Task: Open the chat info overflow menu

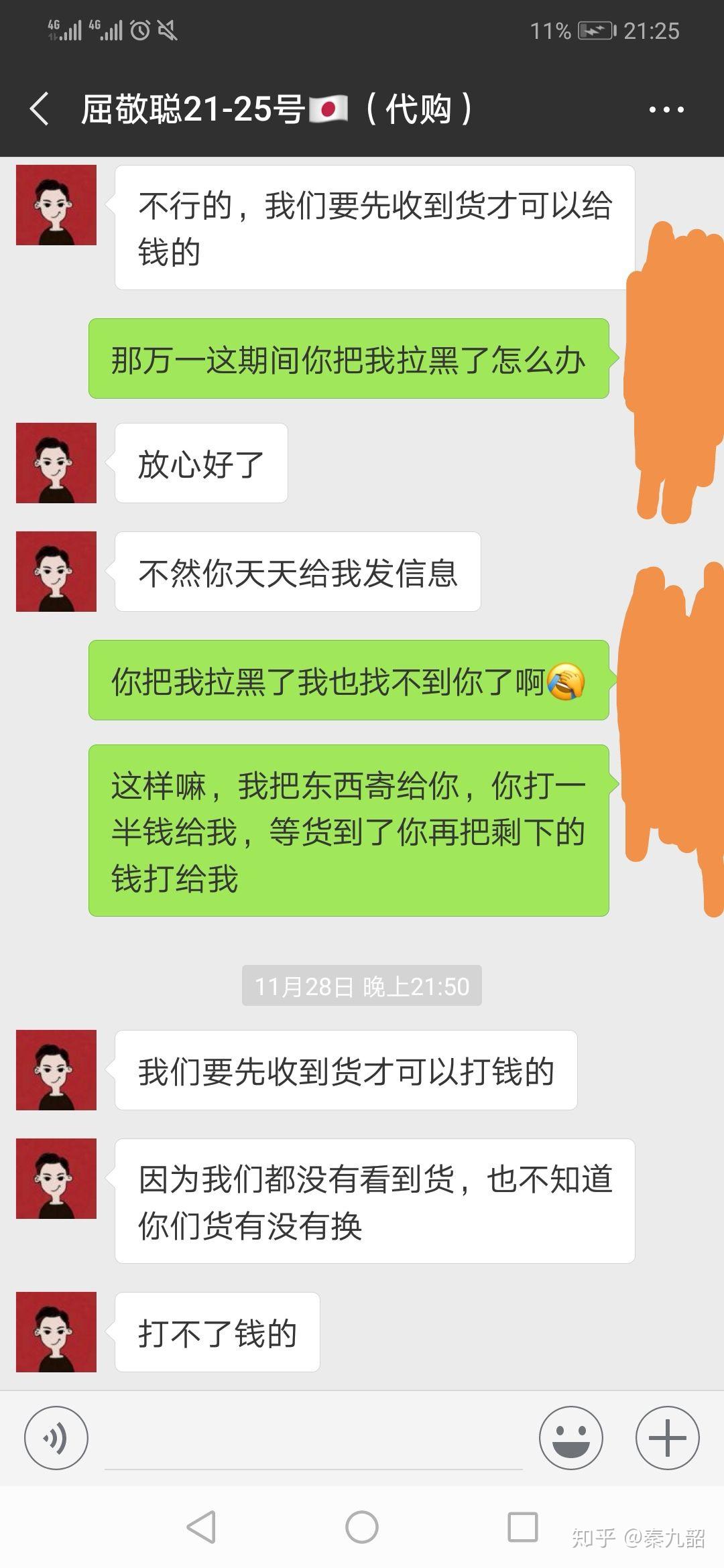Action: coord(666,109)
